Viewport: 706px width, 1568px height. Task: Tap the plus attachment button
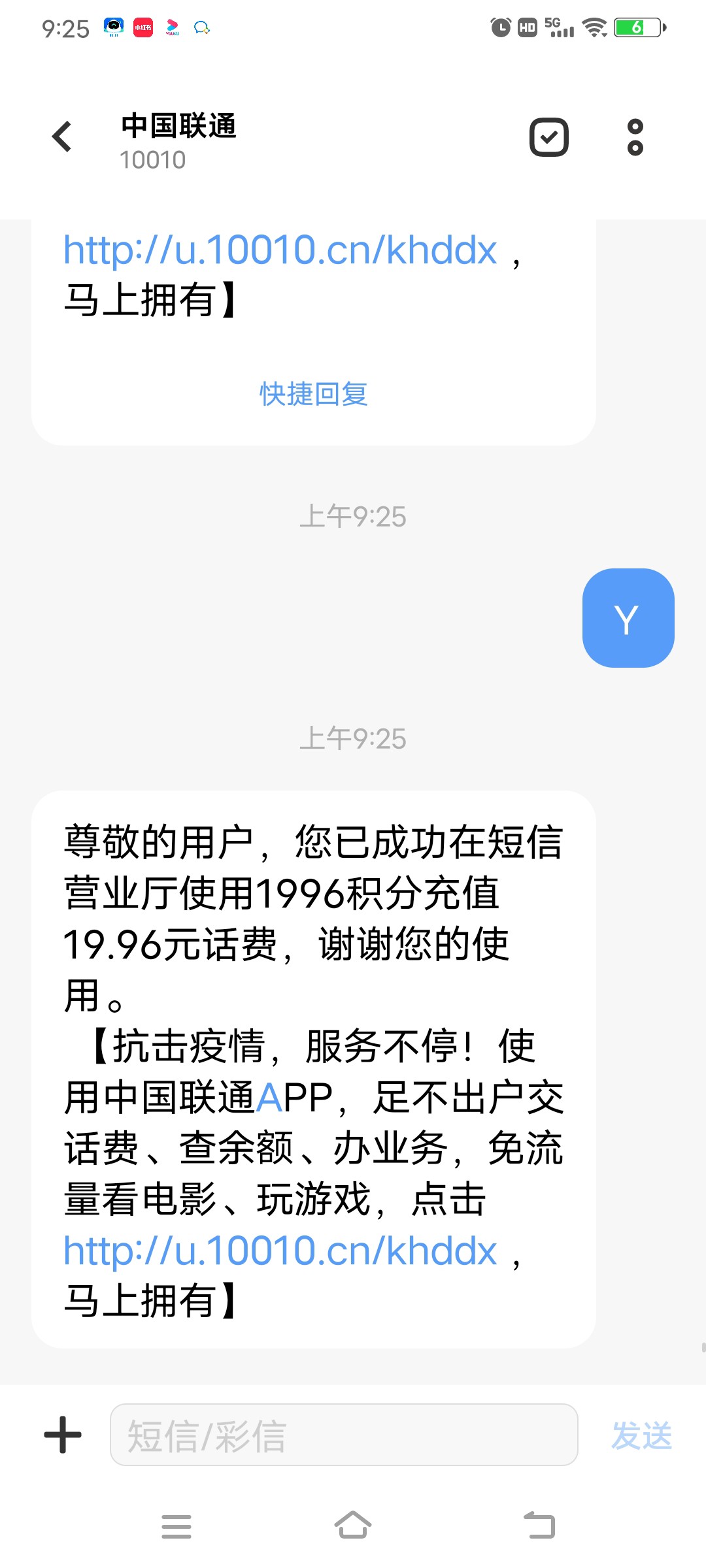tap(63, 1435)
